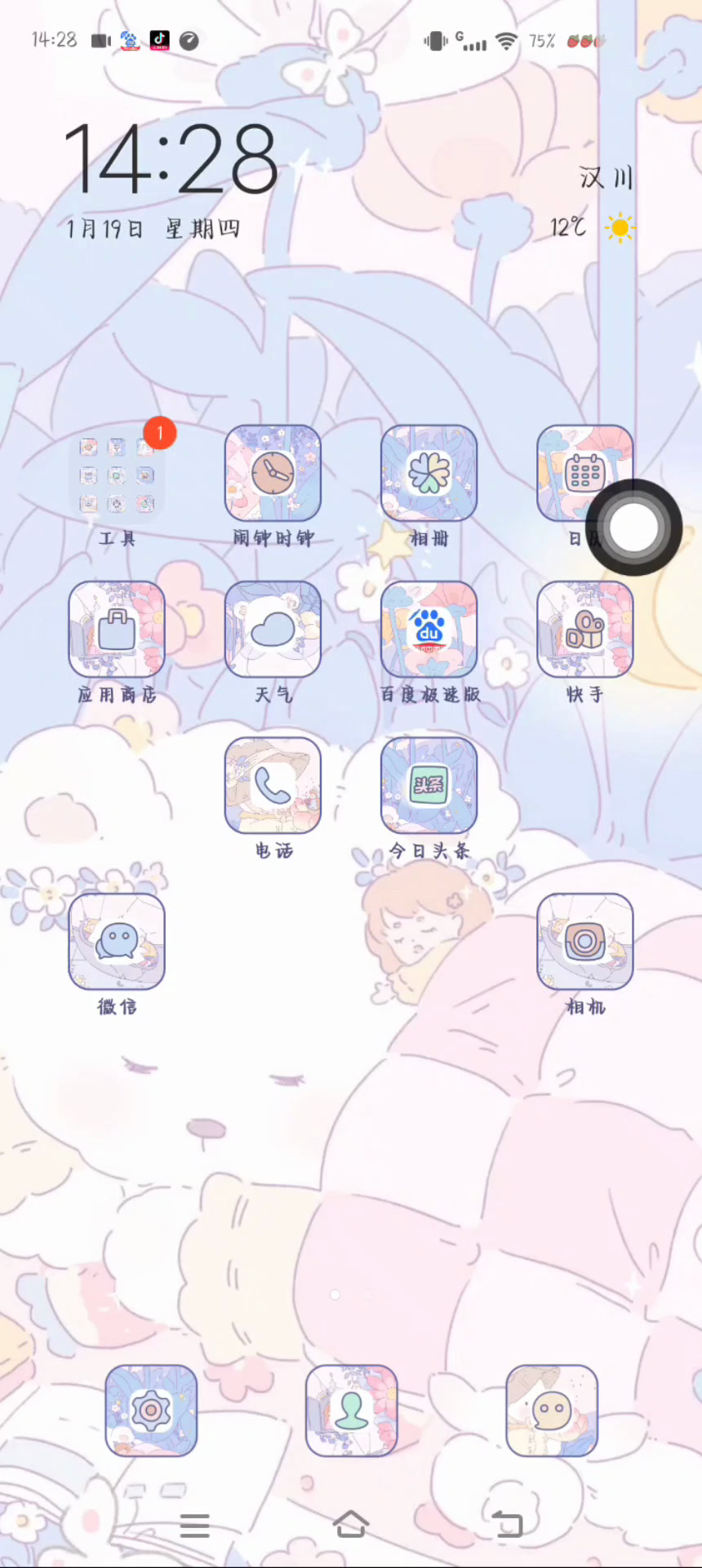Open the 相机 camera app
The width and height of the screenshot is (702, 1568).
(584, 941)
